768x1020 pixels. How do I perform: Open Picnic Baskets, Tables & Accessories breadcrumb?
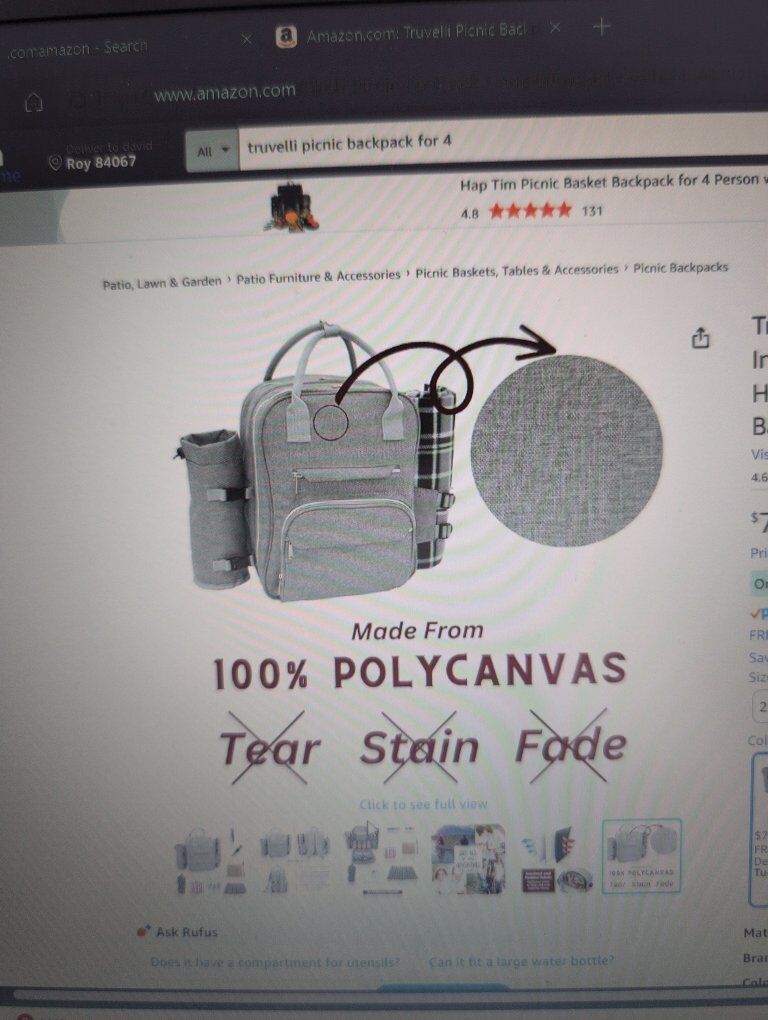[516, 270]
